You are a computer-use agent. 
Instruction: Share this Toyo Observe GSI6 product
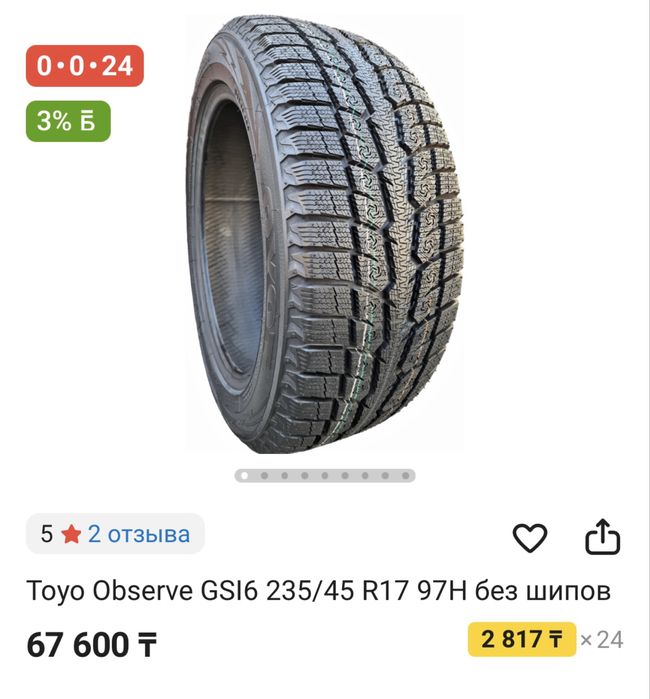(x=603, y=537)
